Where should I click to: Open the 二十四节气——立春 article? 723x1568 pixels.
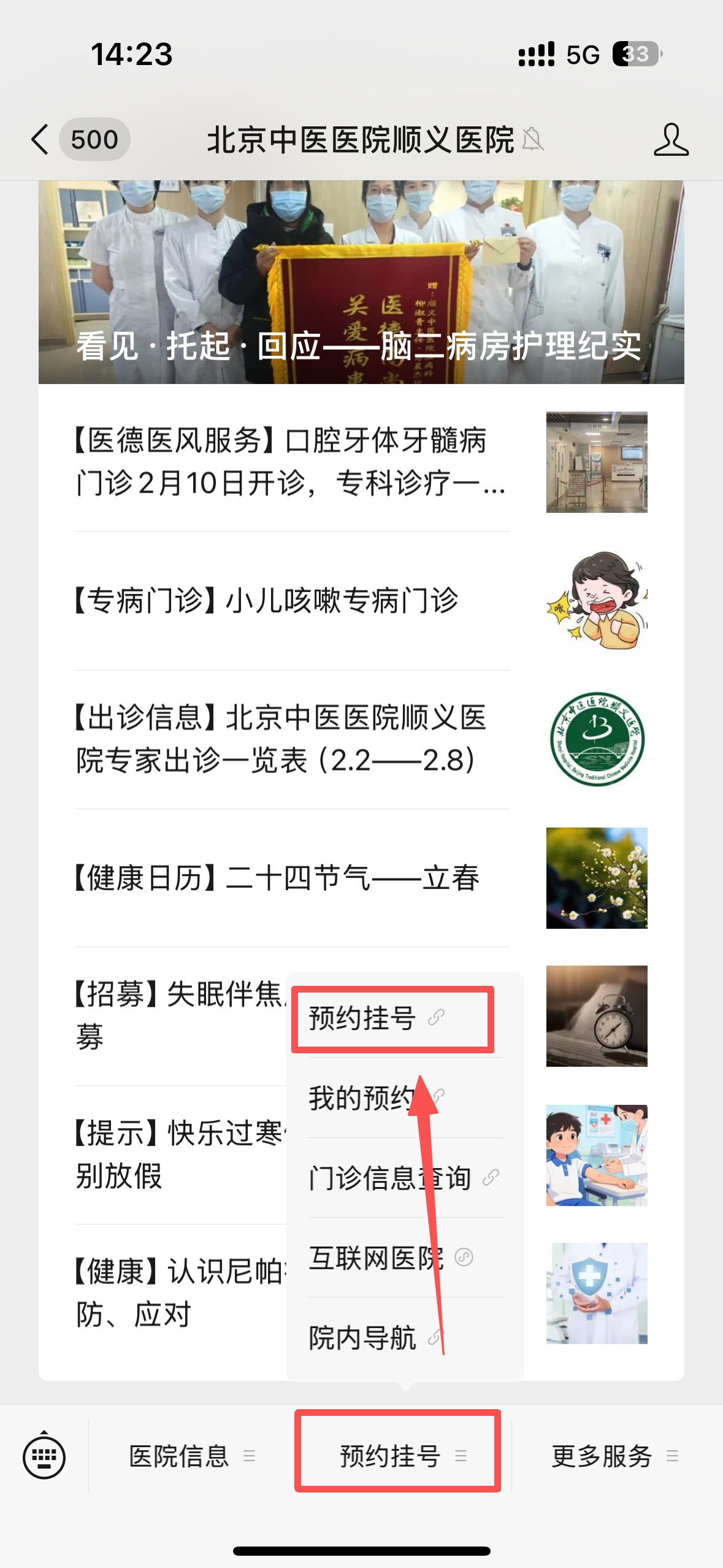276,878
